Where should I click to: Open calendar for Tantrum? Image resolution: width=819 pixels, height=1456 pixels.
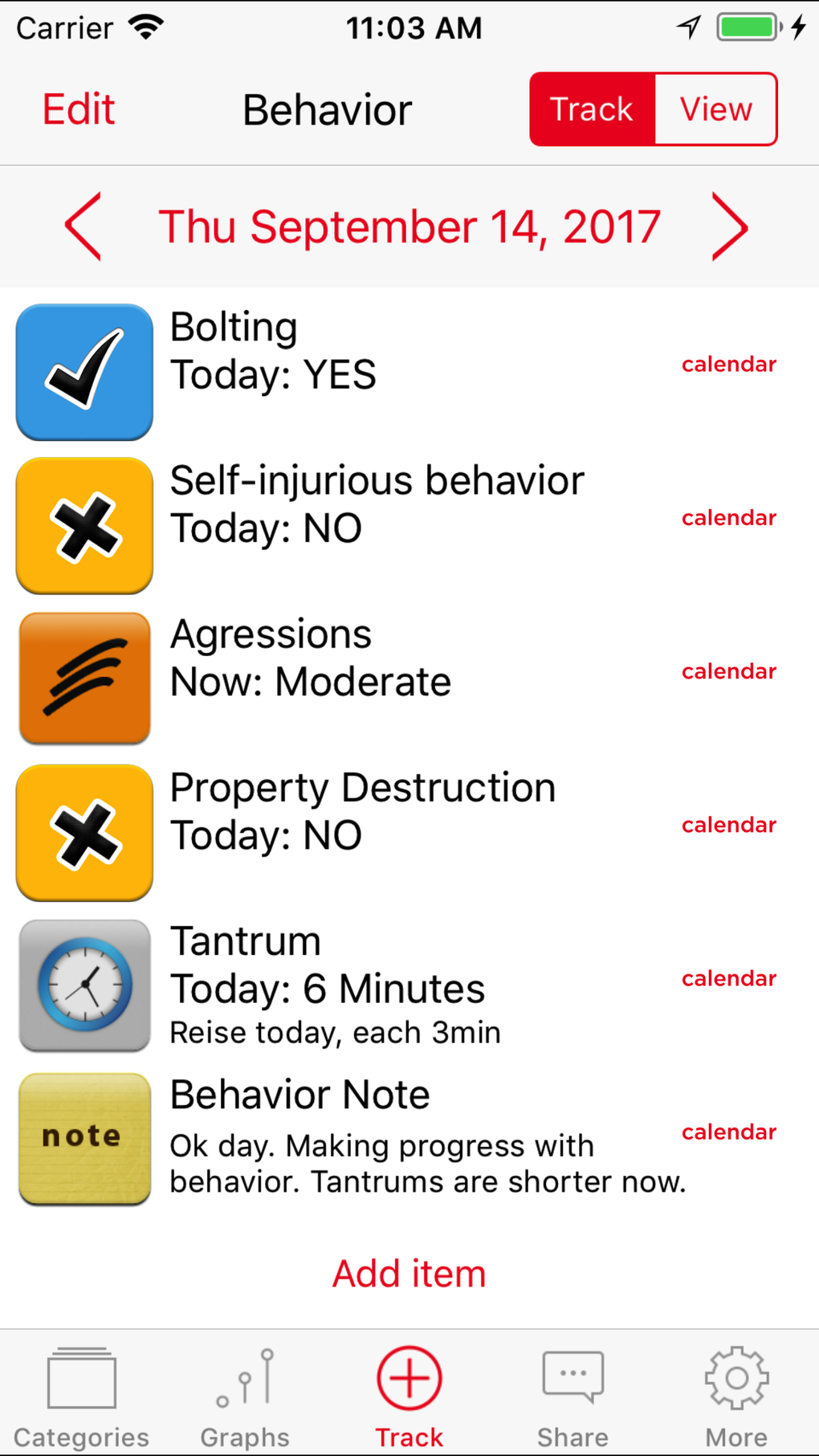[729, 978]
